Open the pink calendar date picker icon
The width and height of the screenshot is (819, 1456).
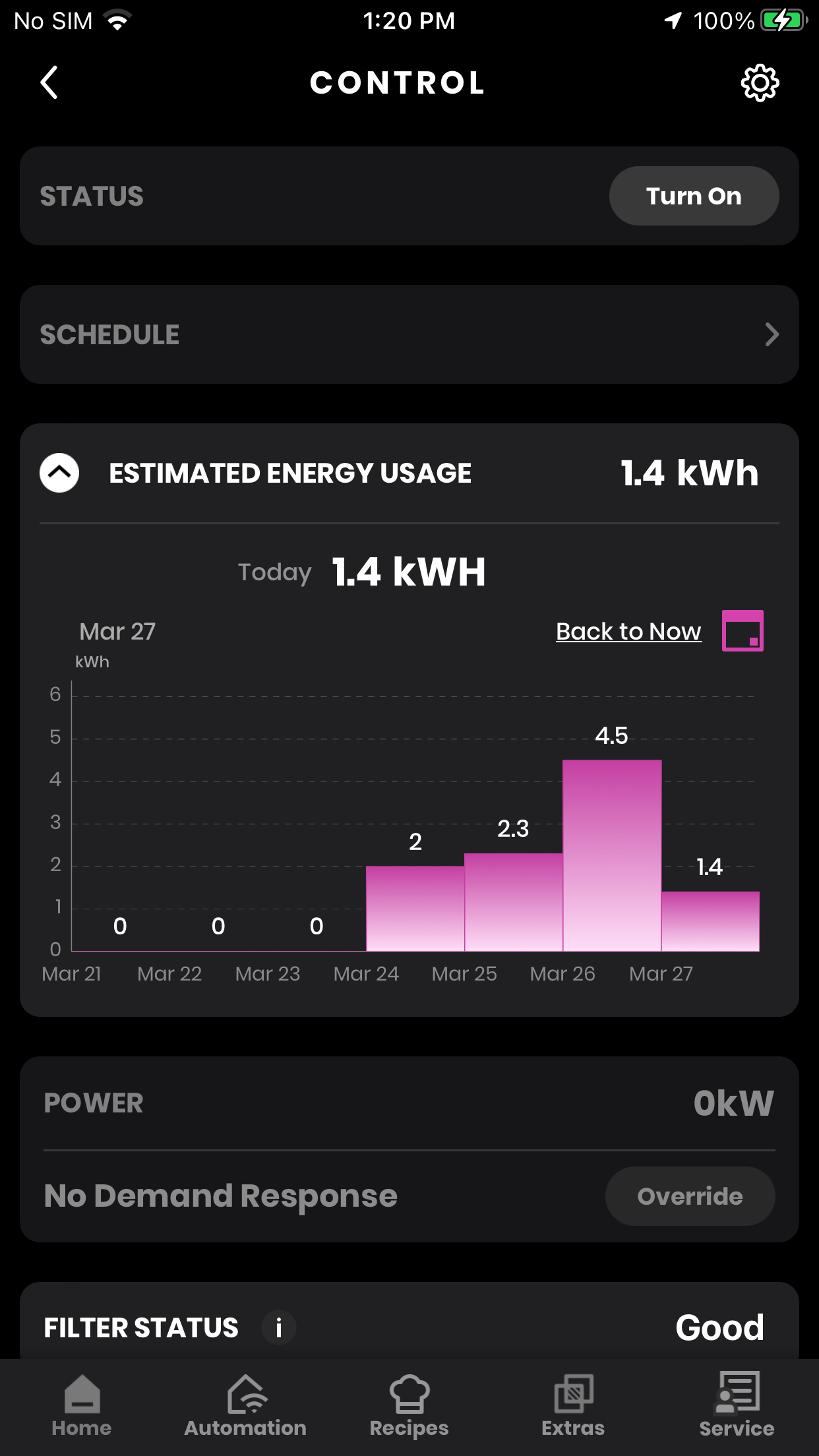point(743,631)
